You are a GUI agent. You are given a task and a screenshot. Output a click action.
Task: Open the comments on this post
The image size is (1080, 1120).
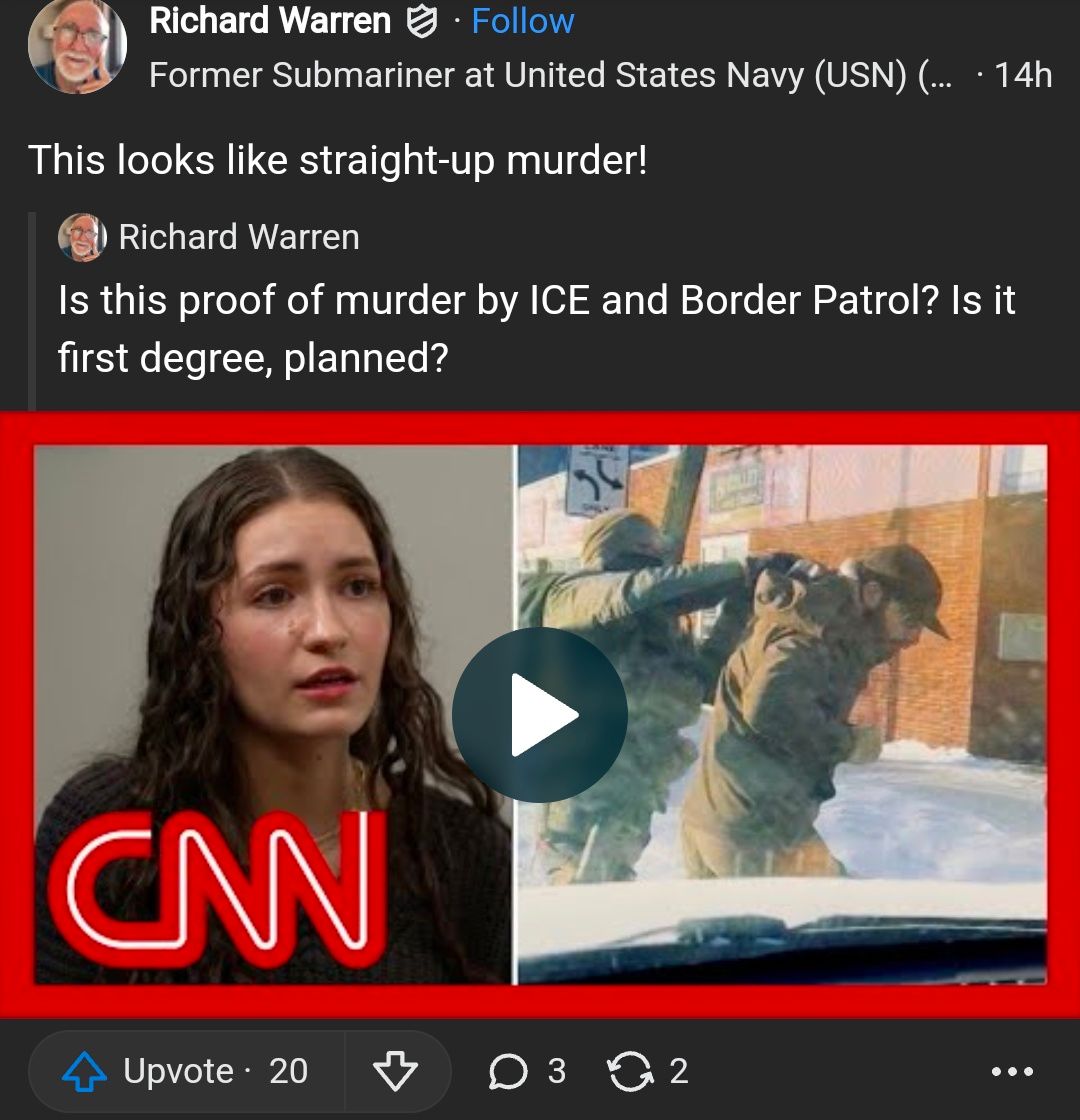(x=527, y=1071)
